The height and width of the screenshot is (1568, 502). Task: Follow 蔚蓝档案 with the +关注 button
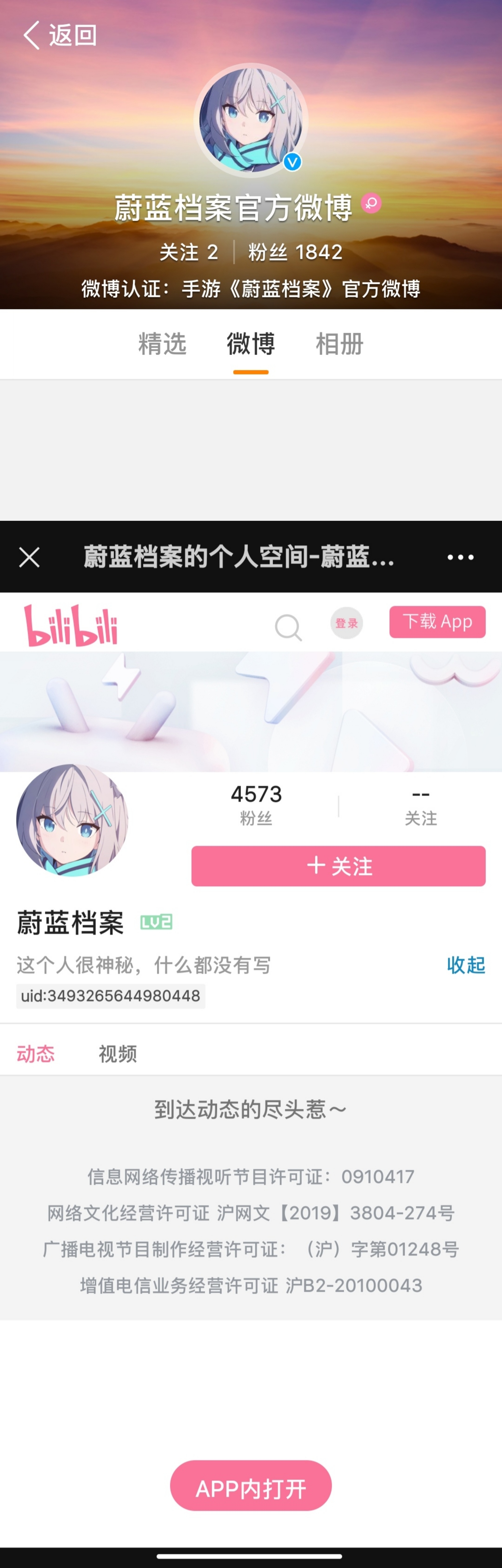tap(338, 866)
